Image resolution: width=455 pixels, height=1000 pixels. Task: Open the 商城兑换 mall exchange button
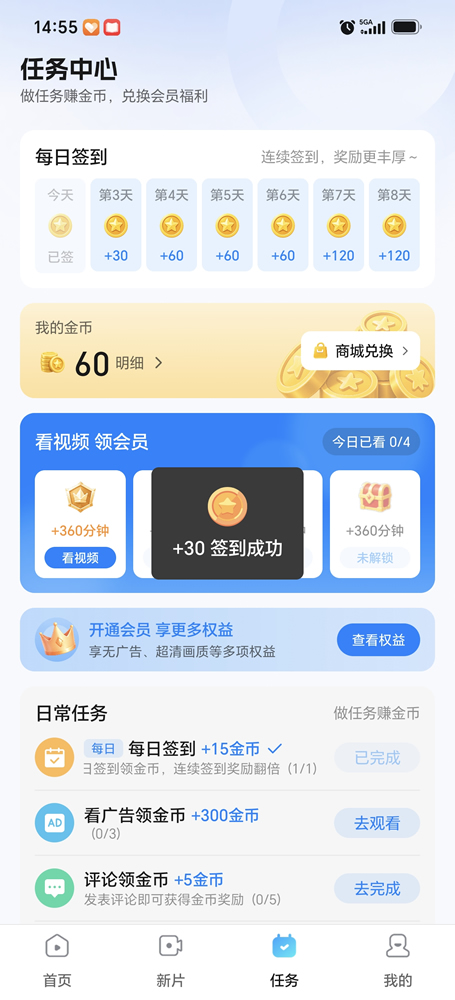(361, 350)
